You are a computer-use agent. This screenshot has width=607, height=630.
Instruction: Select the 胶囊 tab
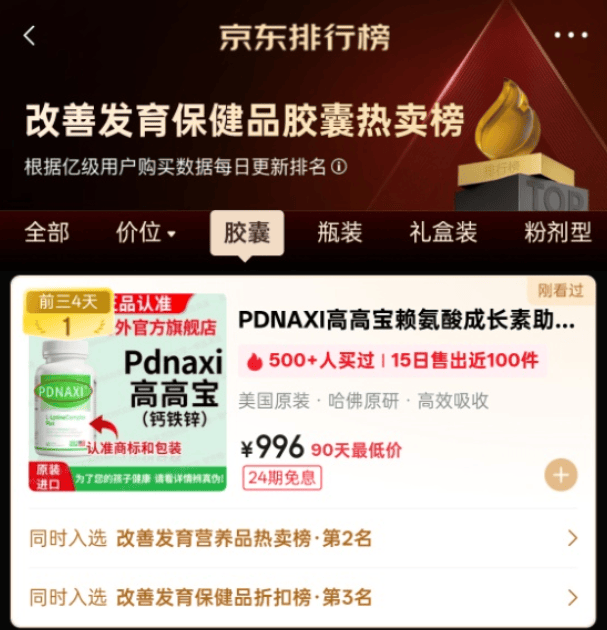[247, 233]
